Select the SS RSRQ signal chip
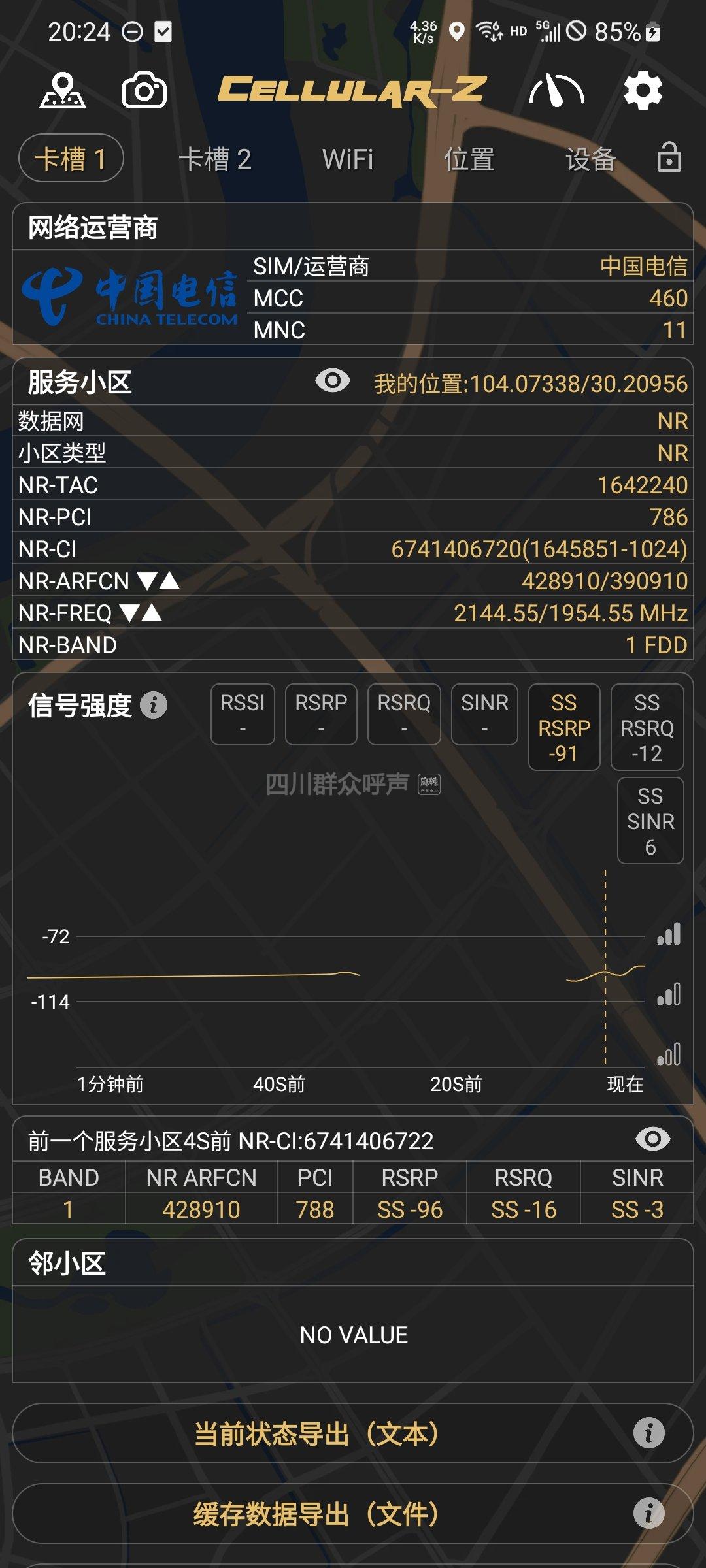Screen dimensions: 706x1568 647,727
